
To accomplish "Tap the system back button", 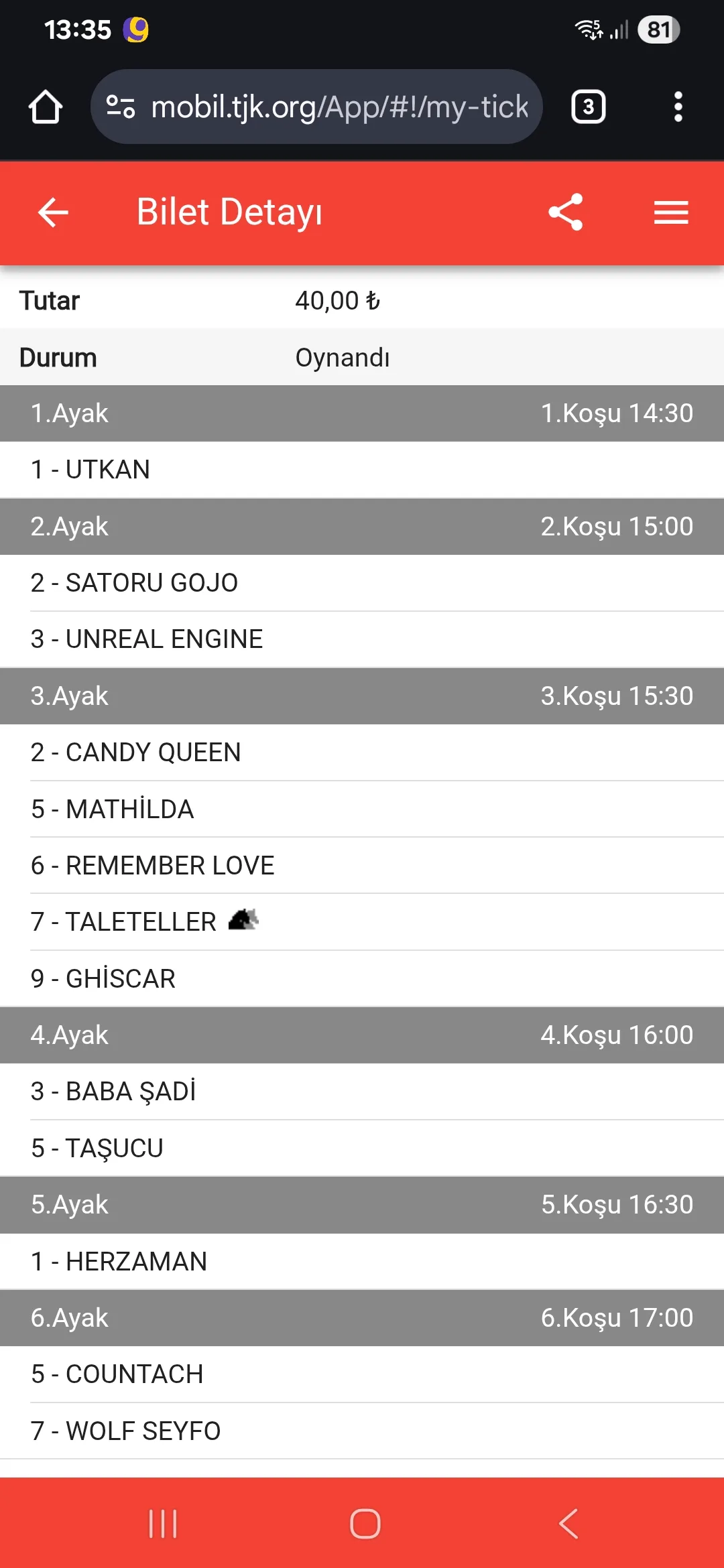I will 568,1524.
